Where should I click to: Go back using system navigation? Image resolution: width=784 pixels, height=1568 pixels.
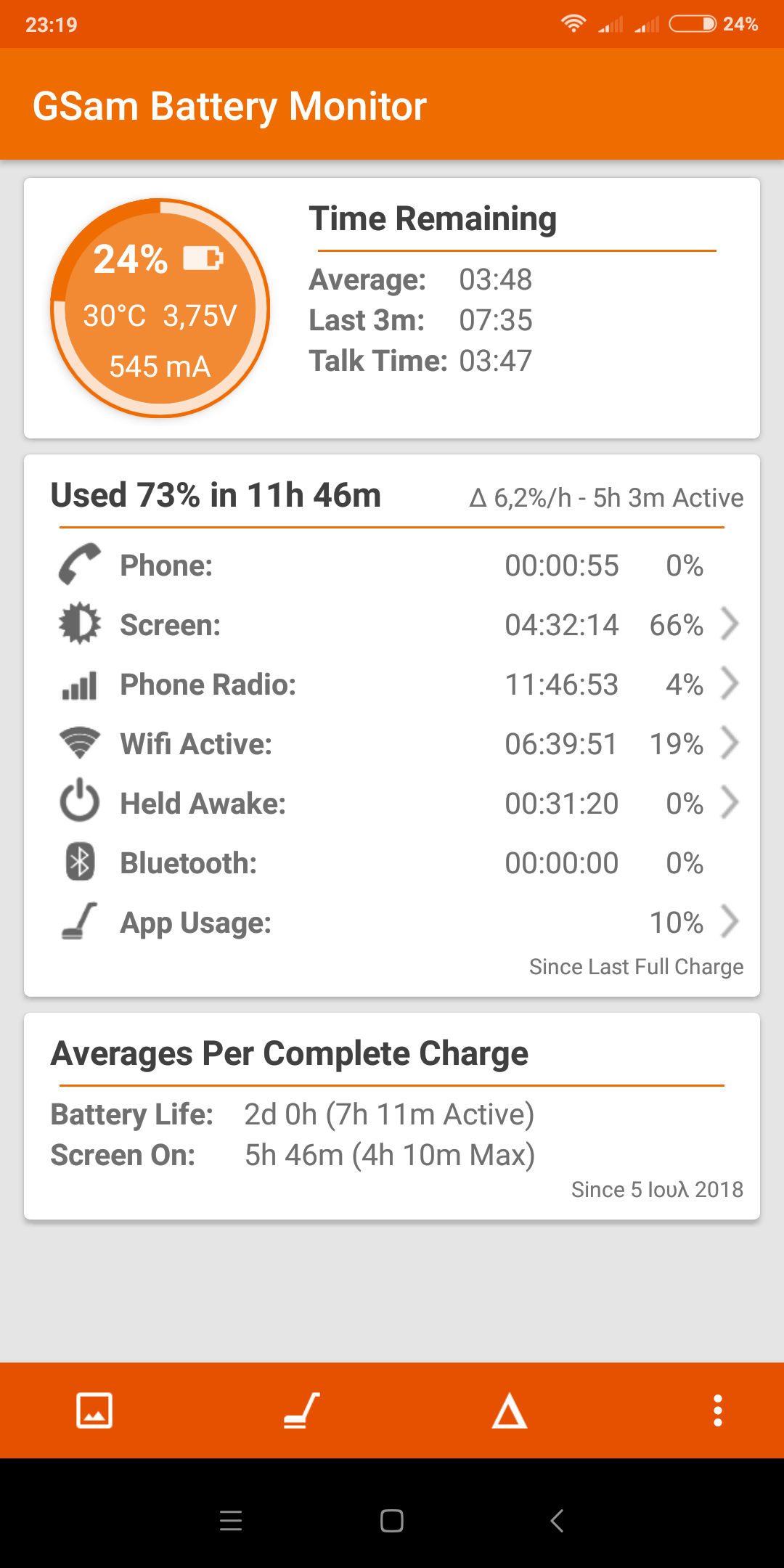[557, 1520]
